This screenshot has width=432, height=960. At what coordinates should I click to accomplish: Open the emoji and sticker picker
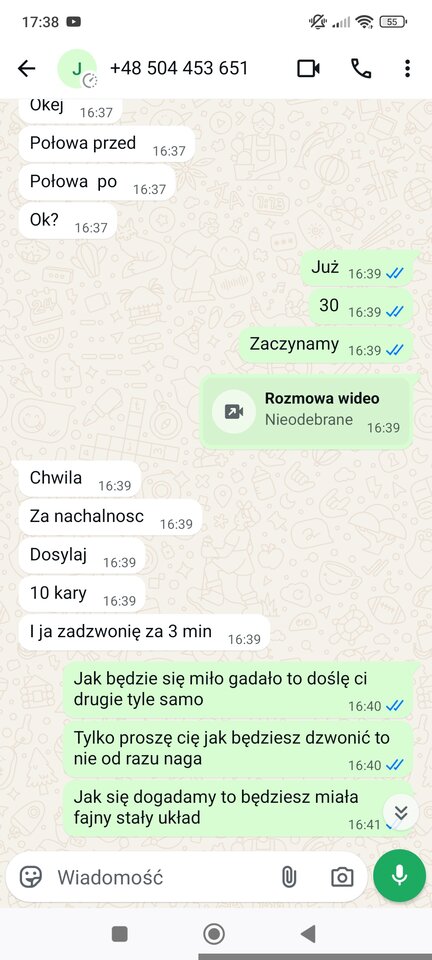point(31,877)
